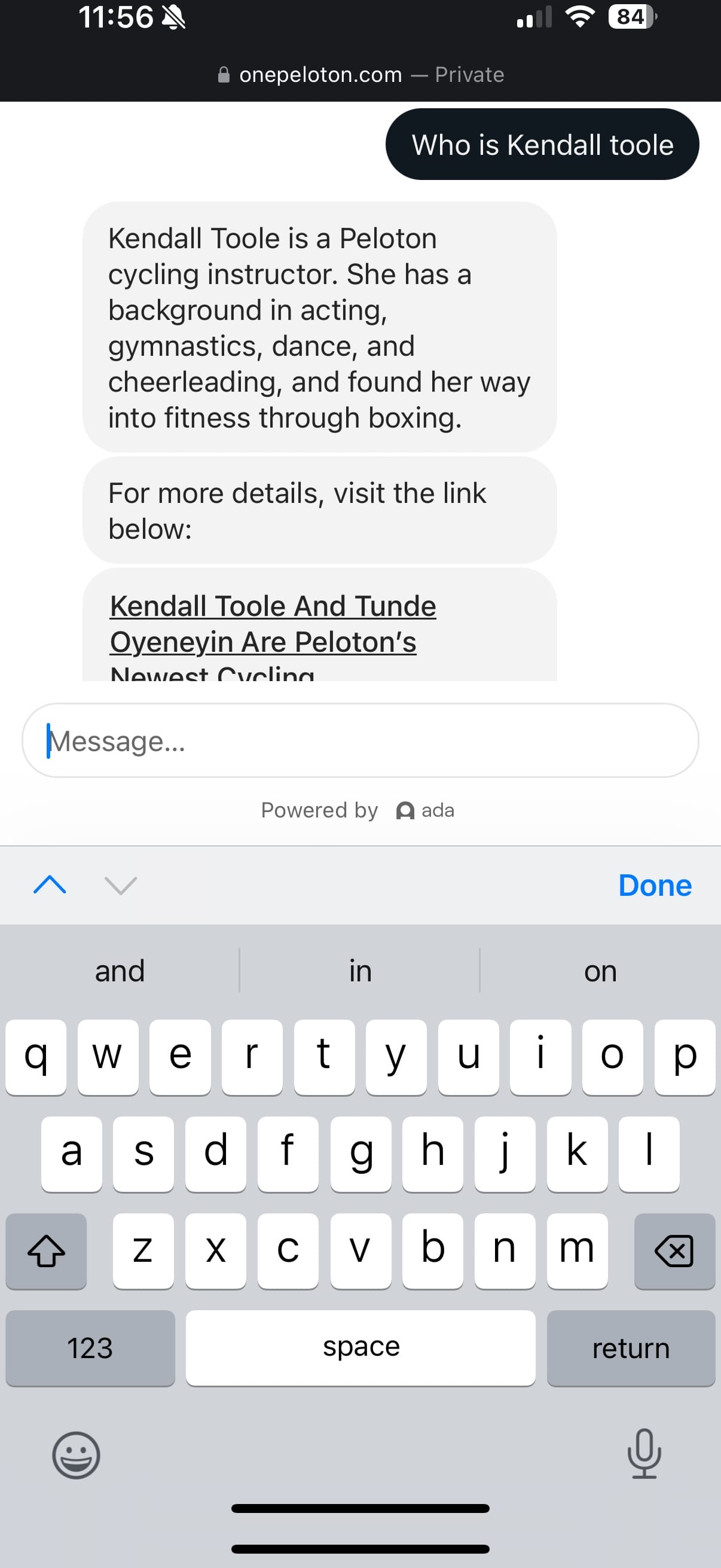This screenshot has width=721, height=1568.
Task: Tap the backspace key
Action: [674, 1250]
